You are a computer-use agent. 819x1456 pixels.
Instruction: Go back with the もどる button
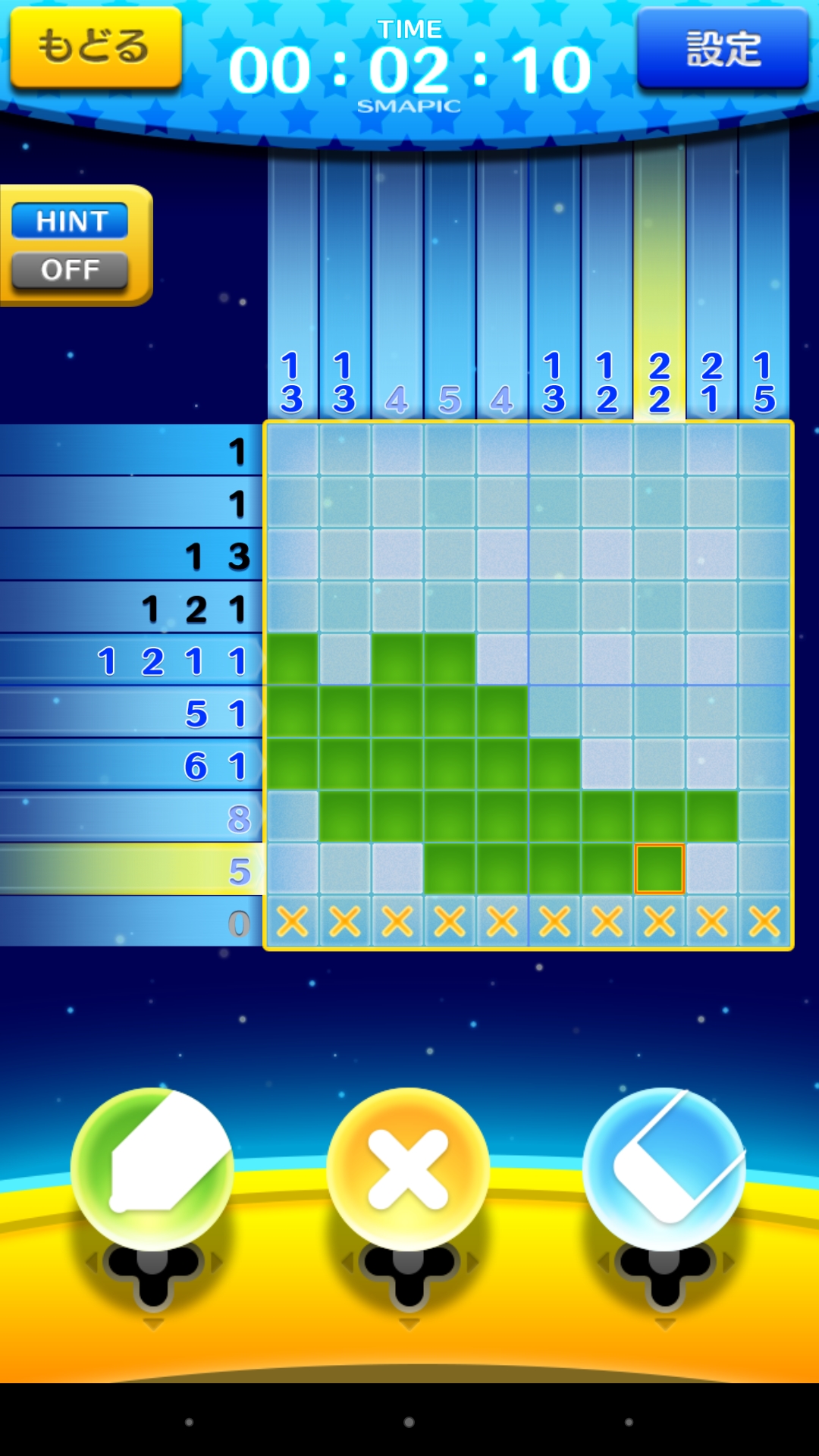[x=95, y=47]
